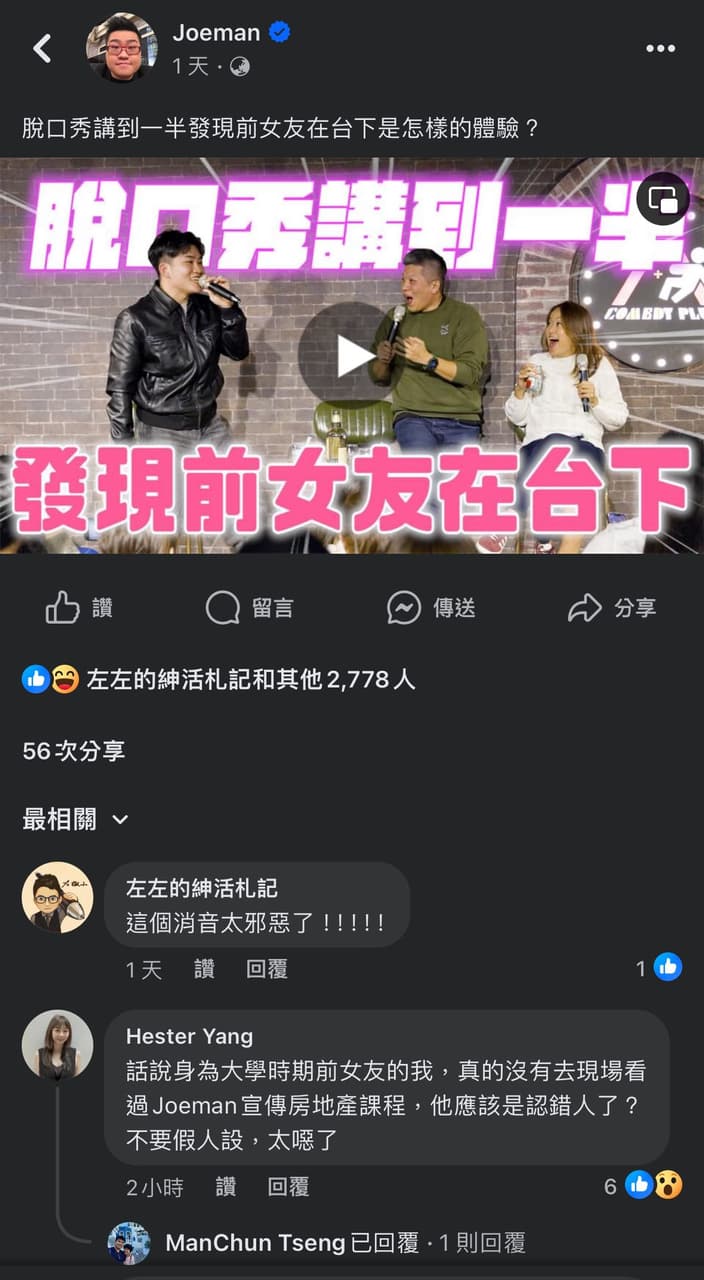Play the stand-up comedy video
The height and width of the screenshot is (1280, 704).
coord(351,355)
